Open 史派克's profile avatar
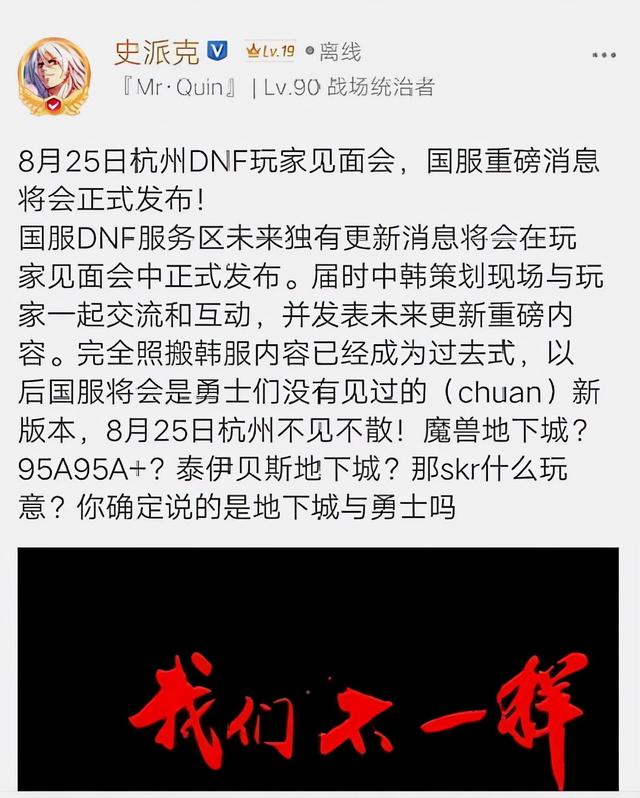 click(x=55, y=76)
